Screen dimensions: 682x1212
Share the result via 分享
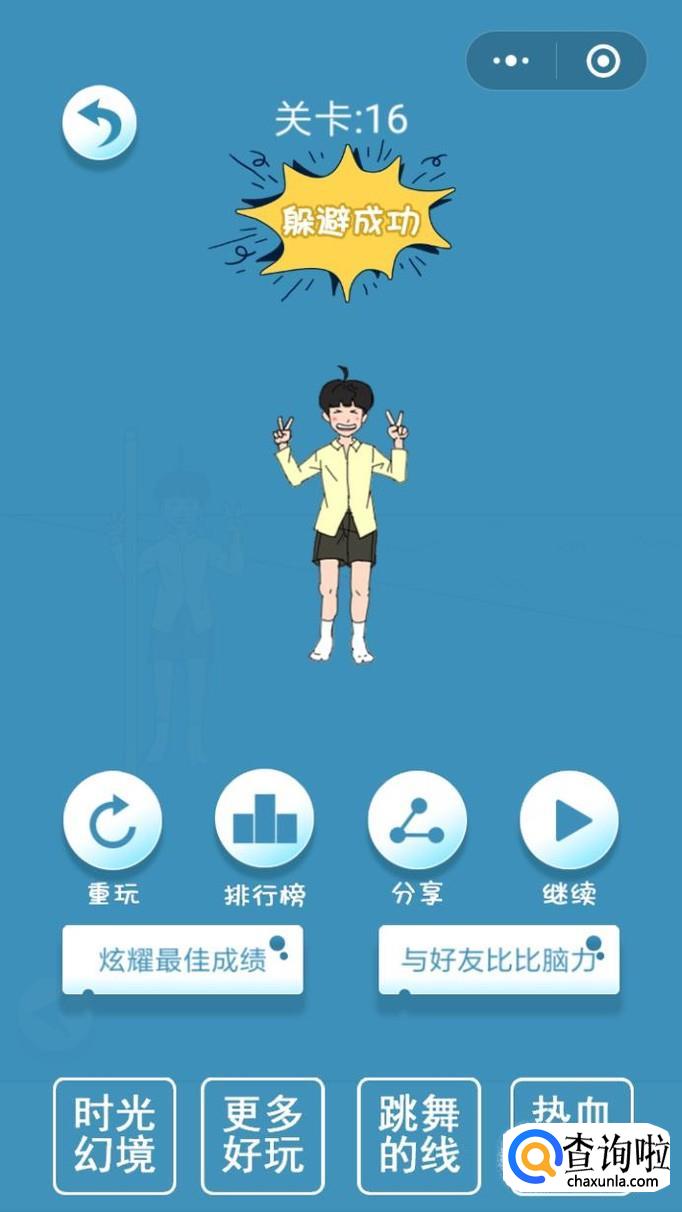click(x=417, y=822)
